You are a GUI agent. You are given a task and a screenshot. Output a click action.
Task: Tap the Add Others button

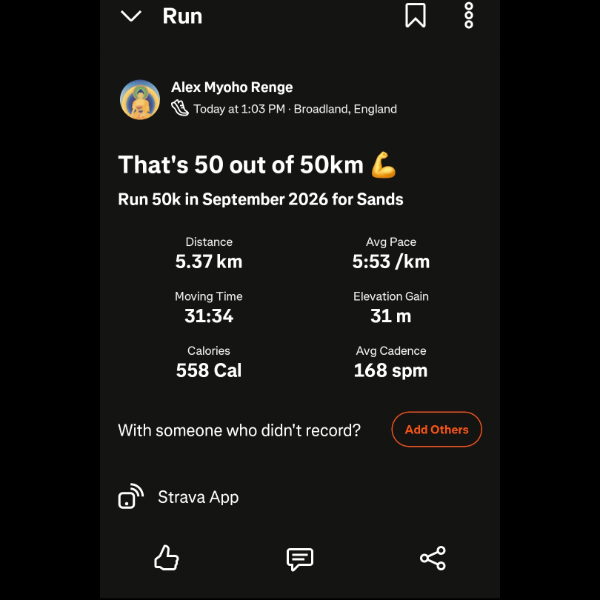point(437,429)
